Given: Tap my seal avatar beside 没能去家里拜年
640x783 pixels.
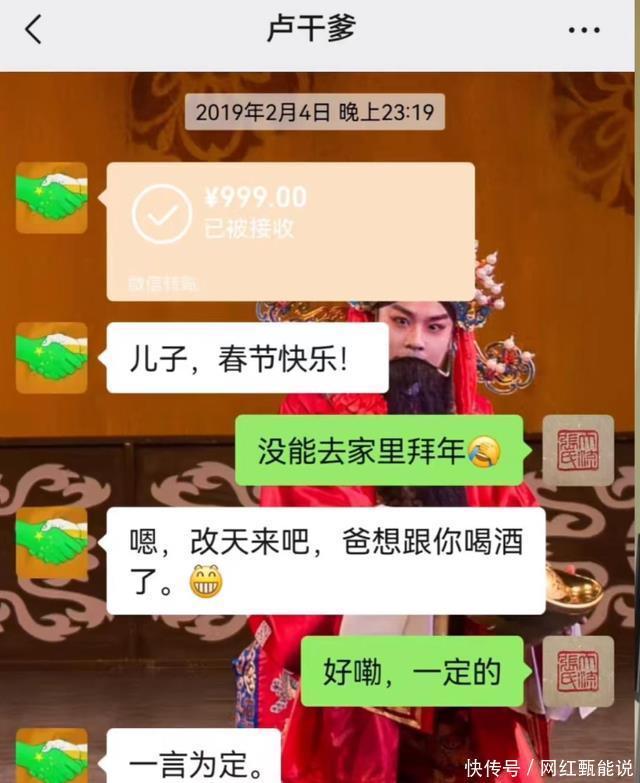Looking at the screenshot, I should (x=578, y=450).
